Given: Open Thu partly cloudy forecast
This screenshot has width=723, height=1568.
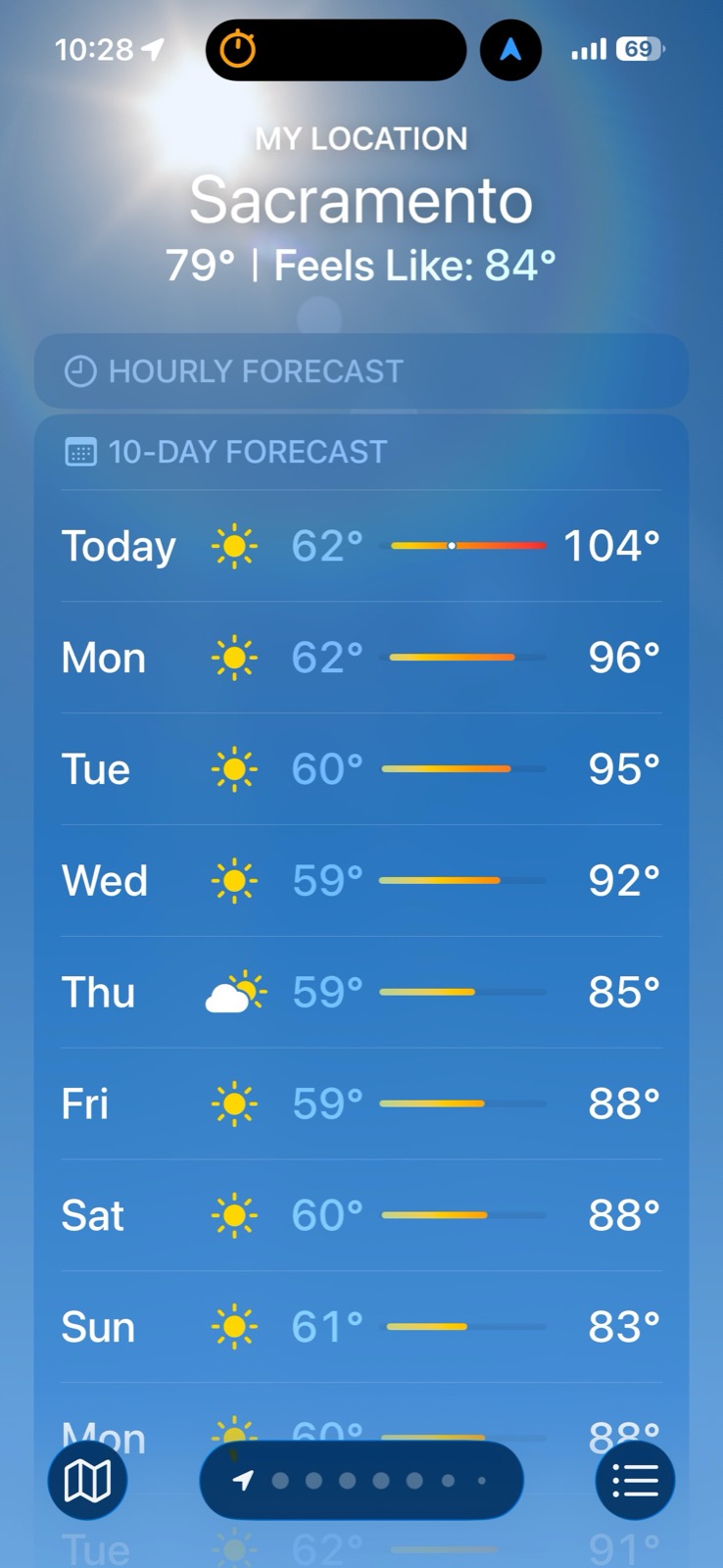Looking at the screenshot, I should click(361, 993).
